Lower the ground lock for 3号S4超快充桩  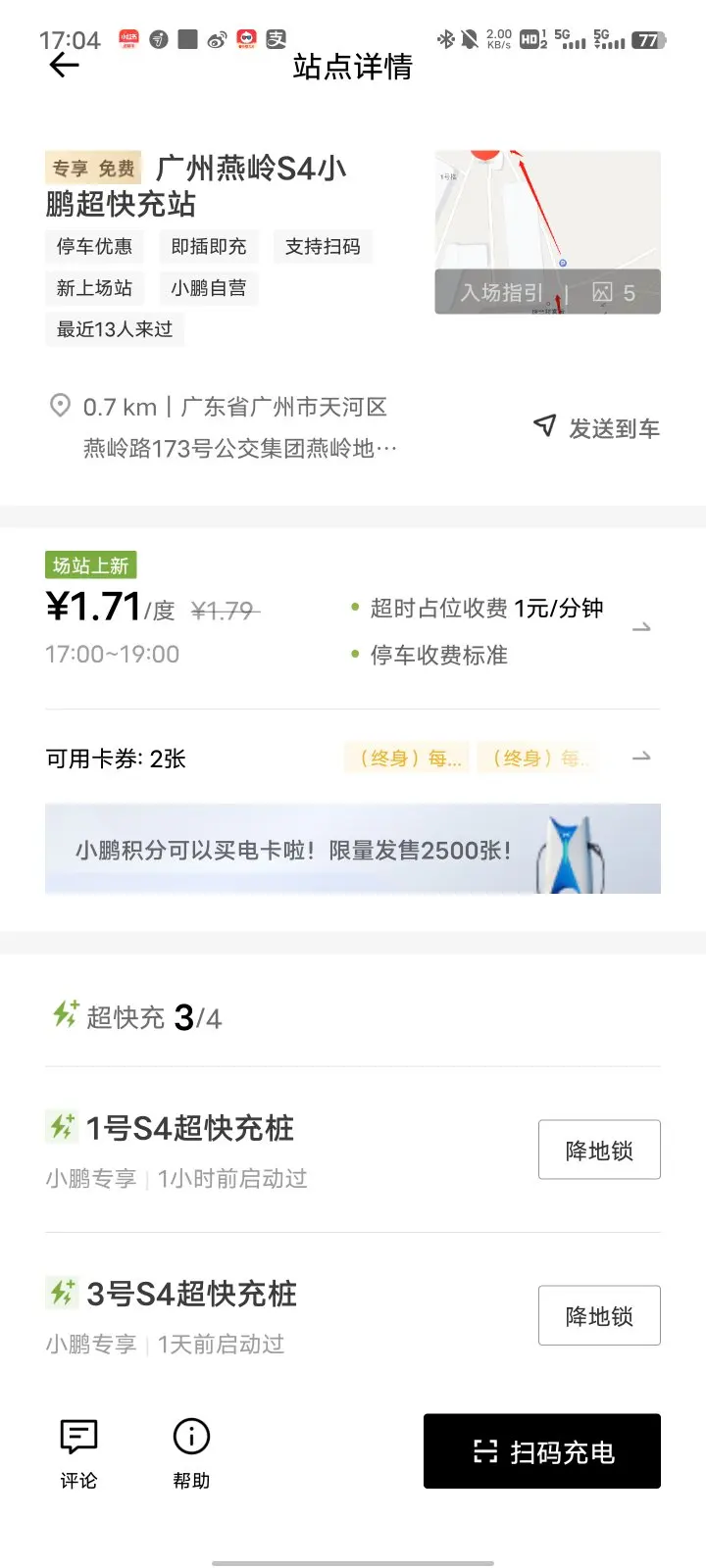[598, 1315]
